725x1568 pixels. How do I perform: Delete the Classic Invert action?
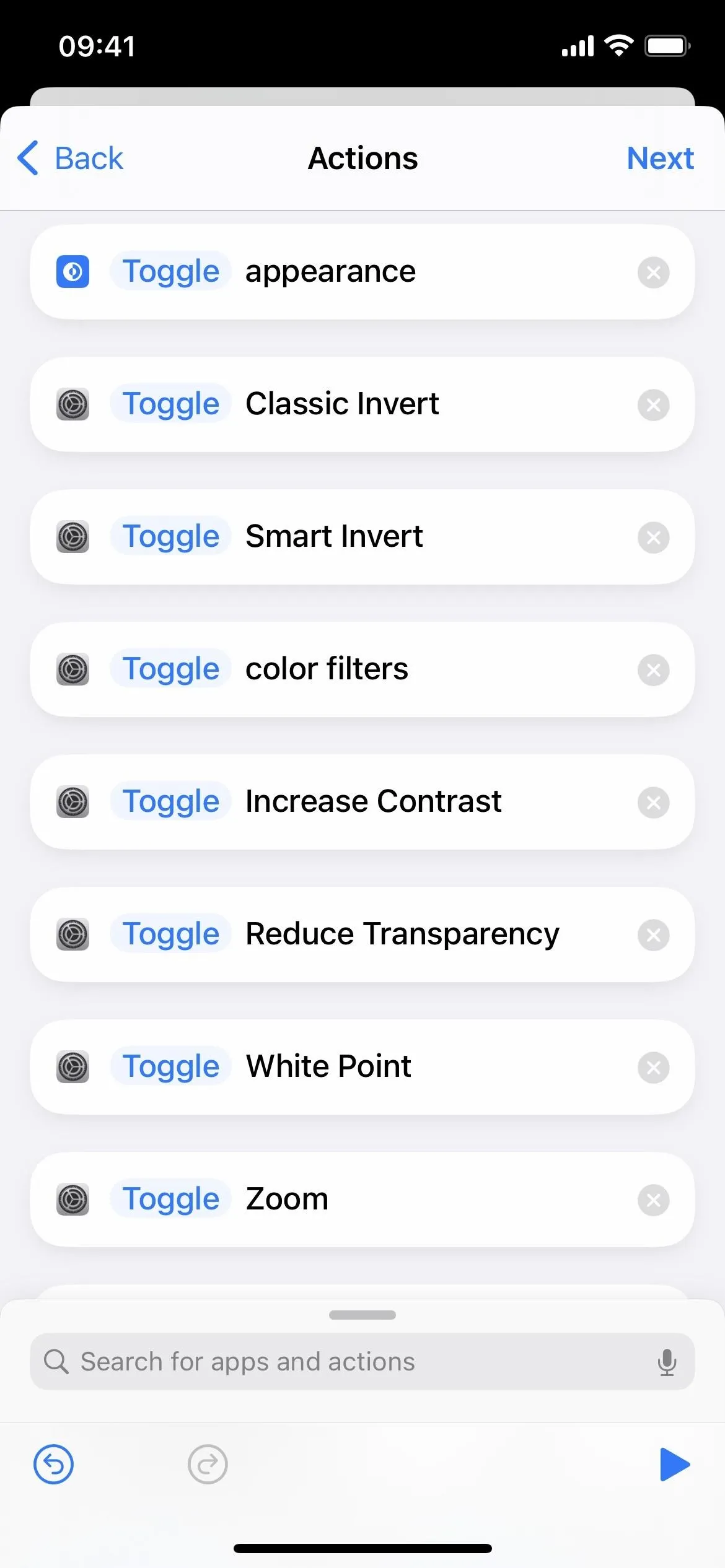click(653, 405)
